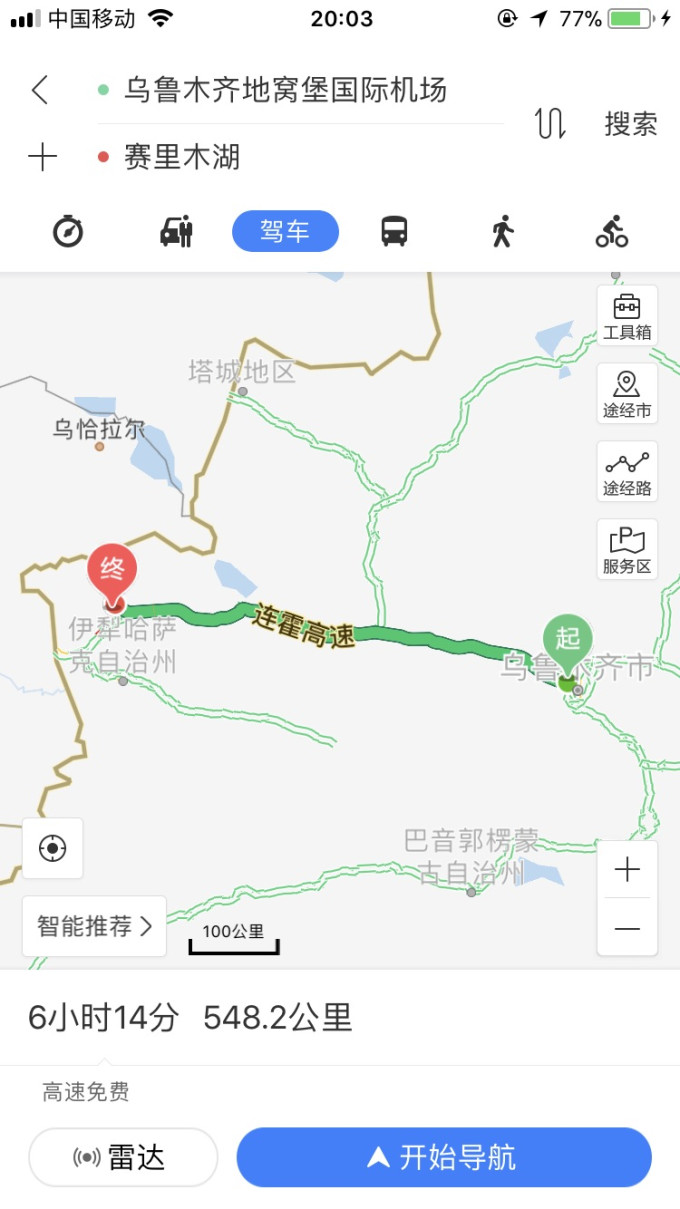Show 服务区 service areas

(627, 550)
